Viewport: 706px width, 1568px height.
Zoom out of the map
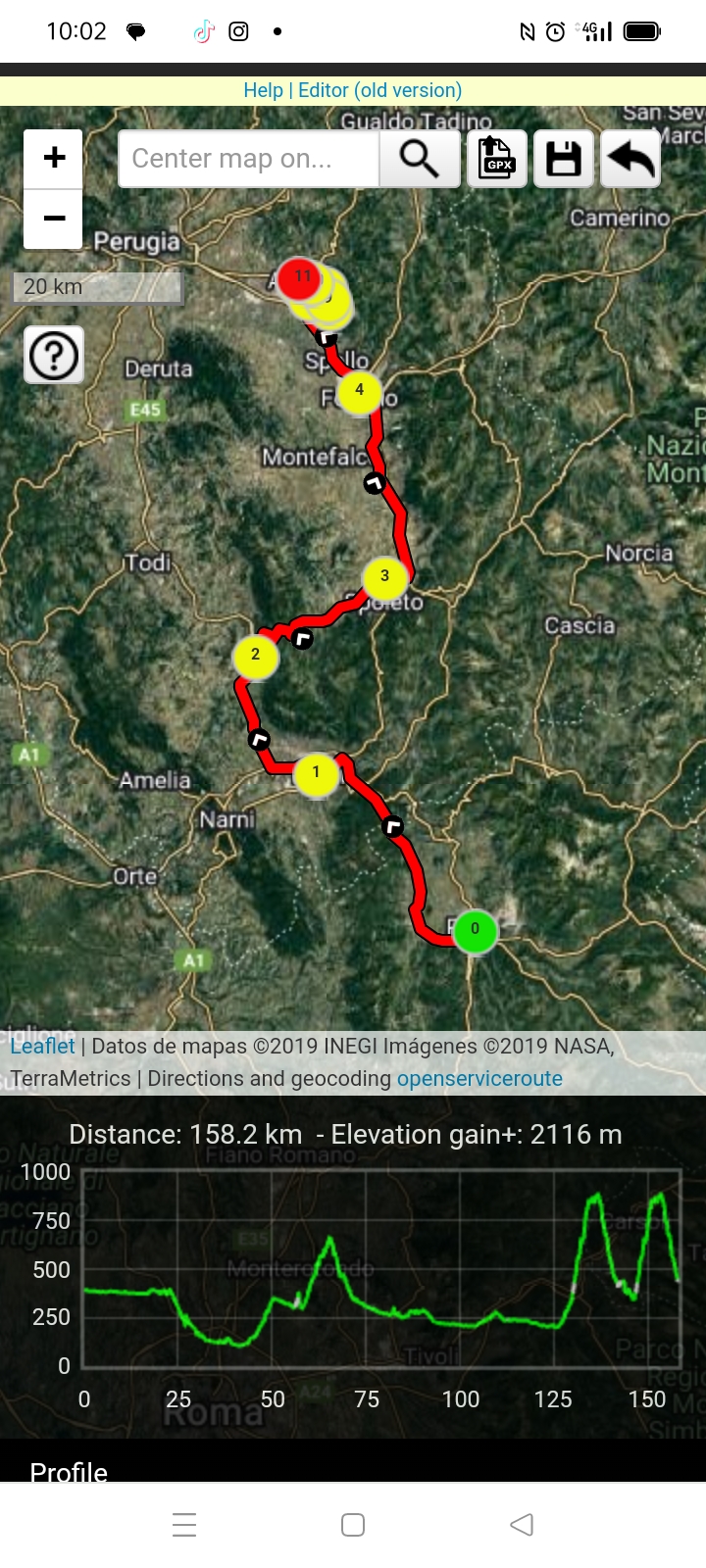[54, 219]
